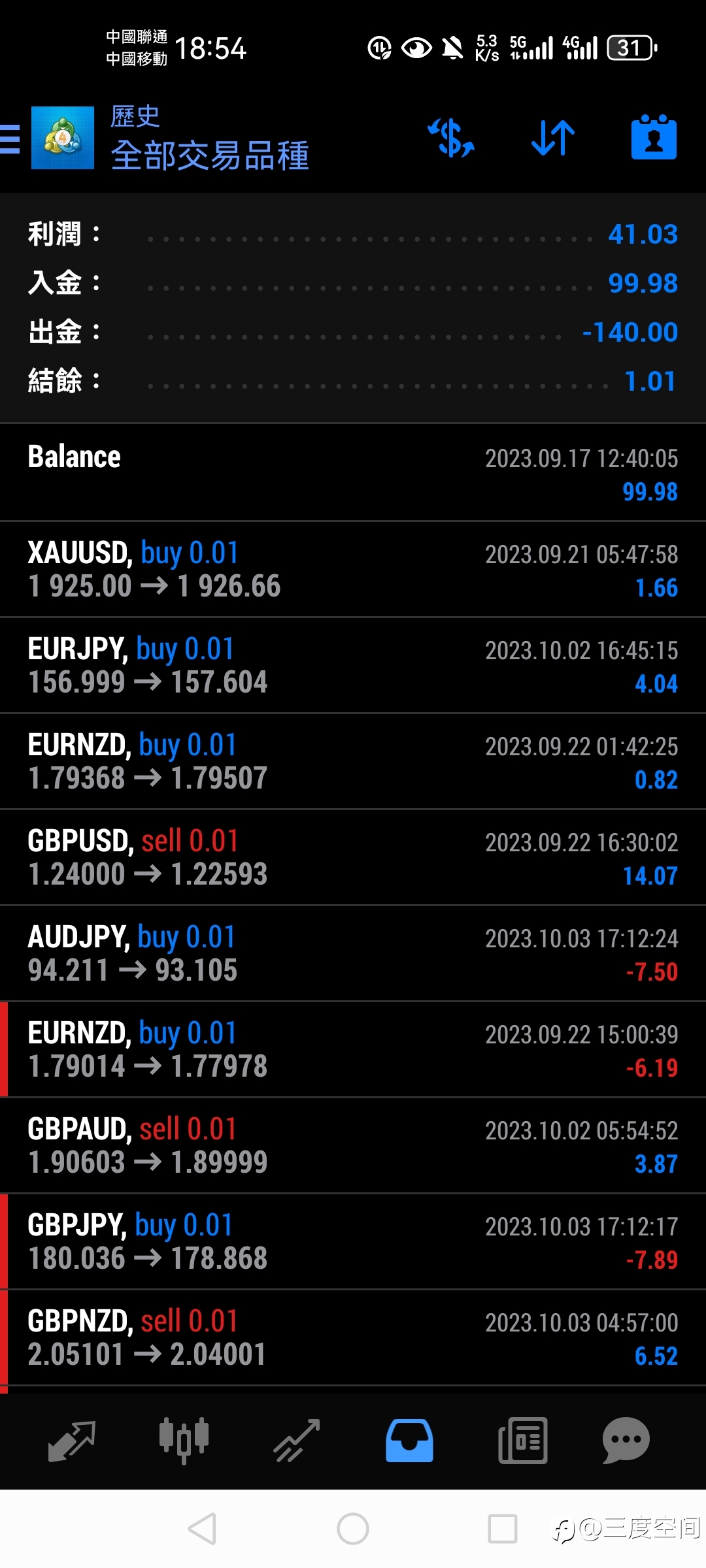
Task: Go back with system back button
Action: [202, 1529]
